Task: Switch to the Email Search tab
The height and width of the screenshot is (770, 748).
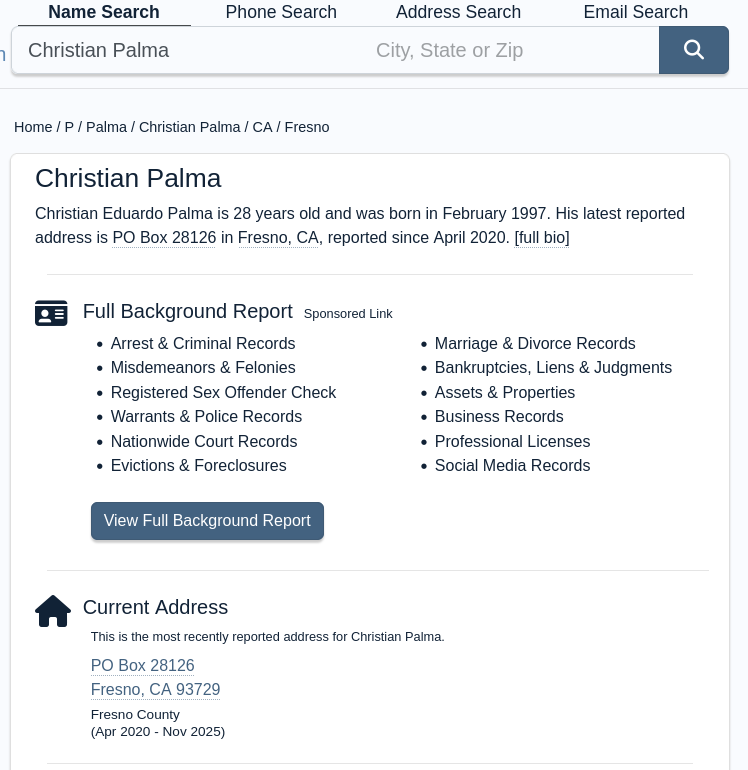Action: [x=635, y=12]
